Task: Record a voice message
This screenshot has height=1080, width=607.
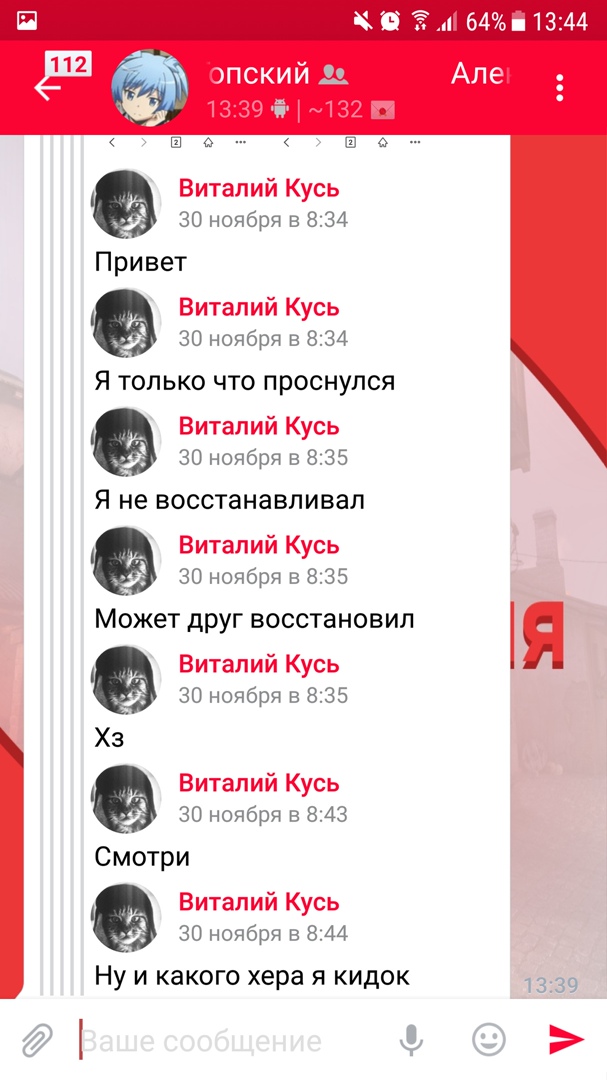Action: pyautogui.click(x=411, y=1040)
